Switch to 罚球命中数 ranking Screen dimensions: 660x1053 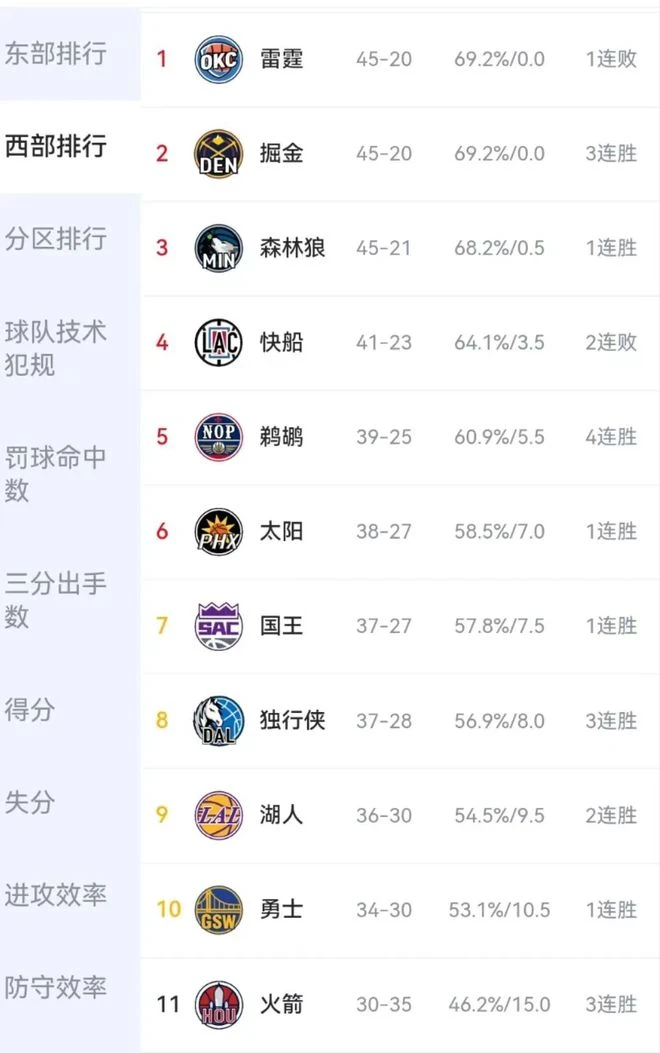tap(56, 474)
